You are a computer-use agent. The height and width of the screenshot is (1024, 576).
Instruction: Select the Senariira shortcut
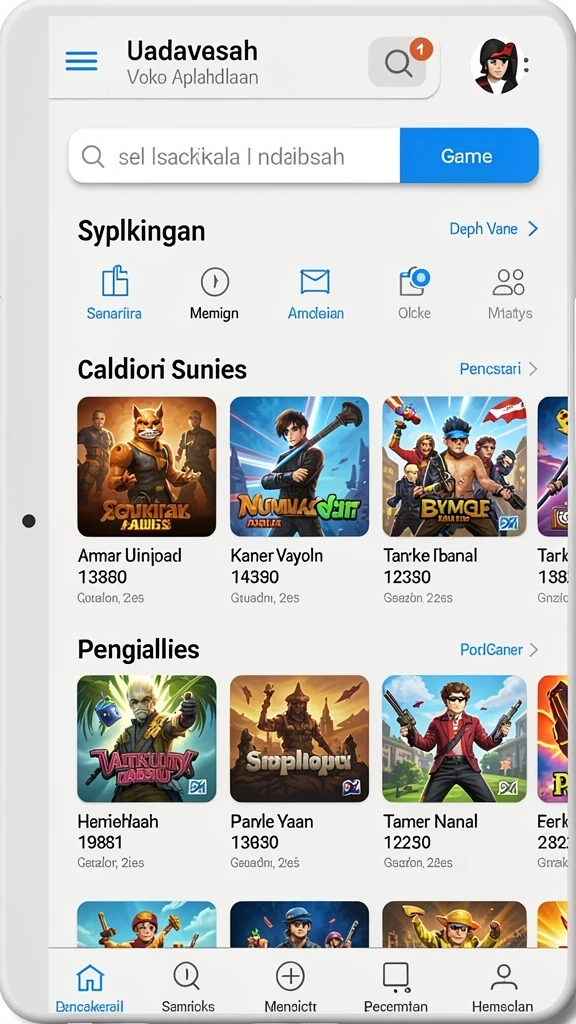click(x=114, y=294)
